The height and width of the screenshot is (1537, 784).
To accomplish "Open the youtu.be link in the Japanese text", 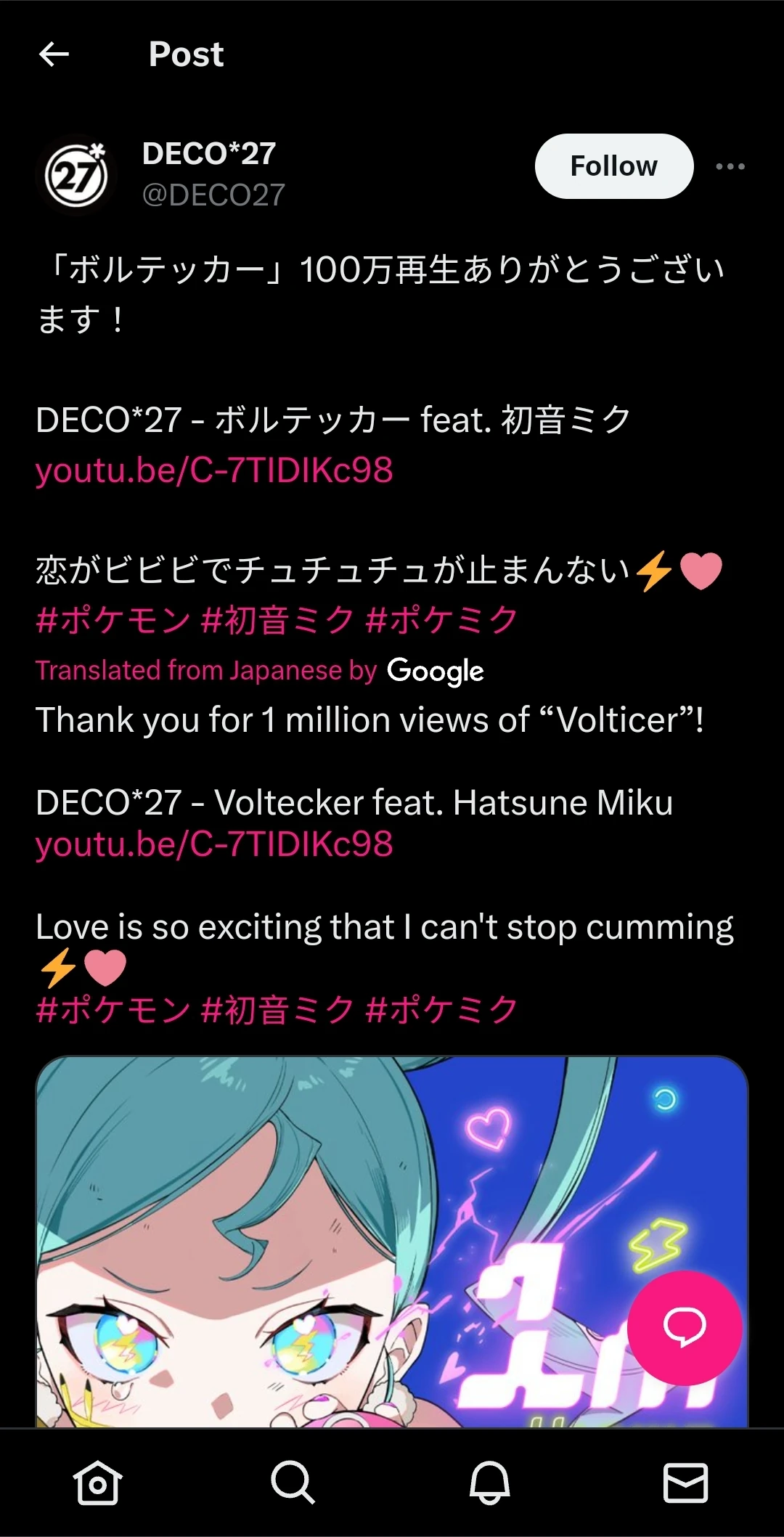I will [x=214, y=472].
